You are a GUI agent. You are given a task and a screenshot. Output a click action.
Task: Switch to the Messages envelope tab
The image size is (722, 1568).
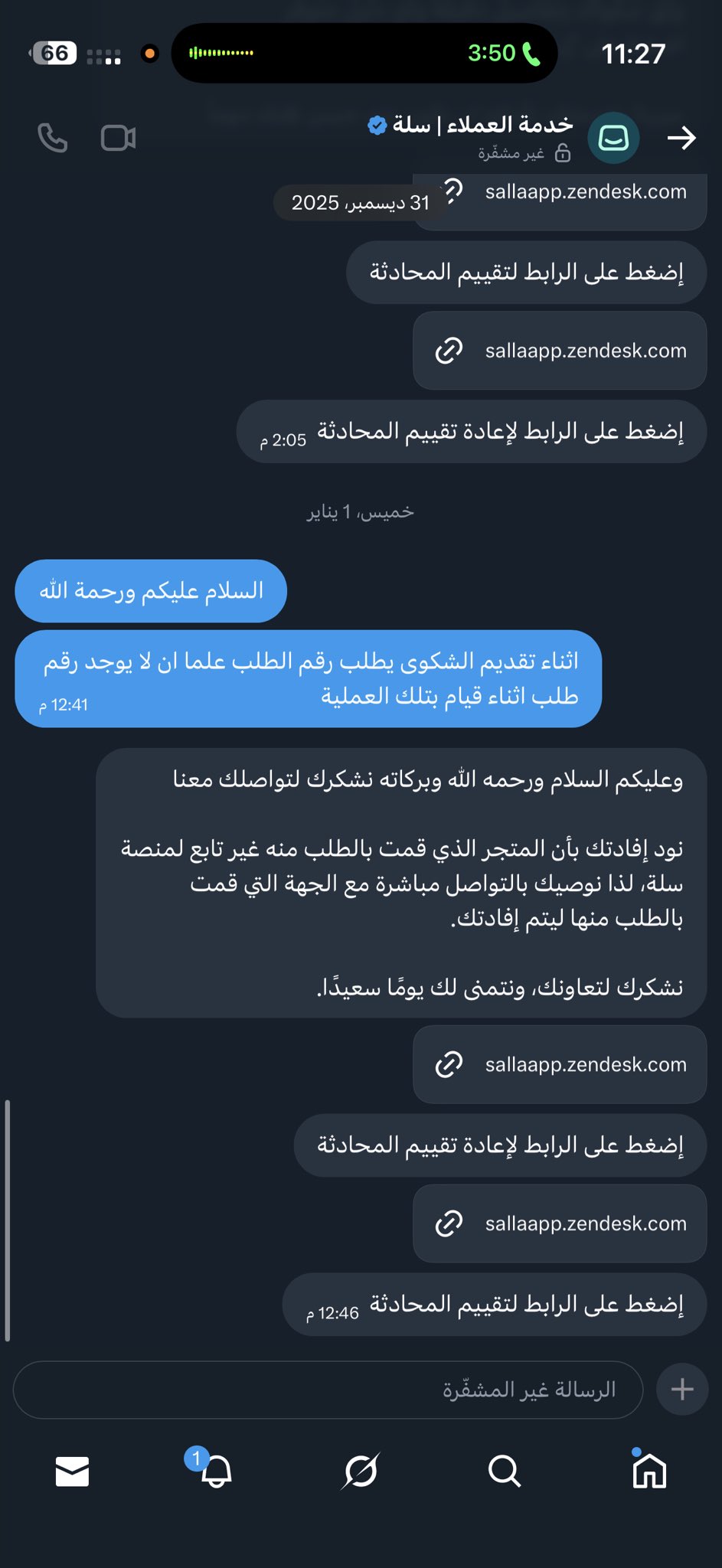(x=73, y=1471)
